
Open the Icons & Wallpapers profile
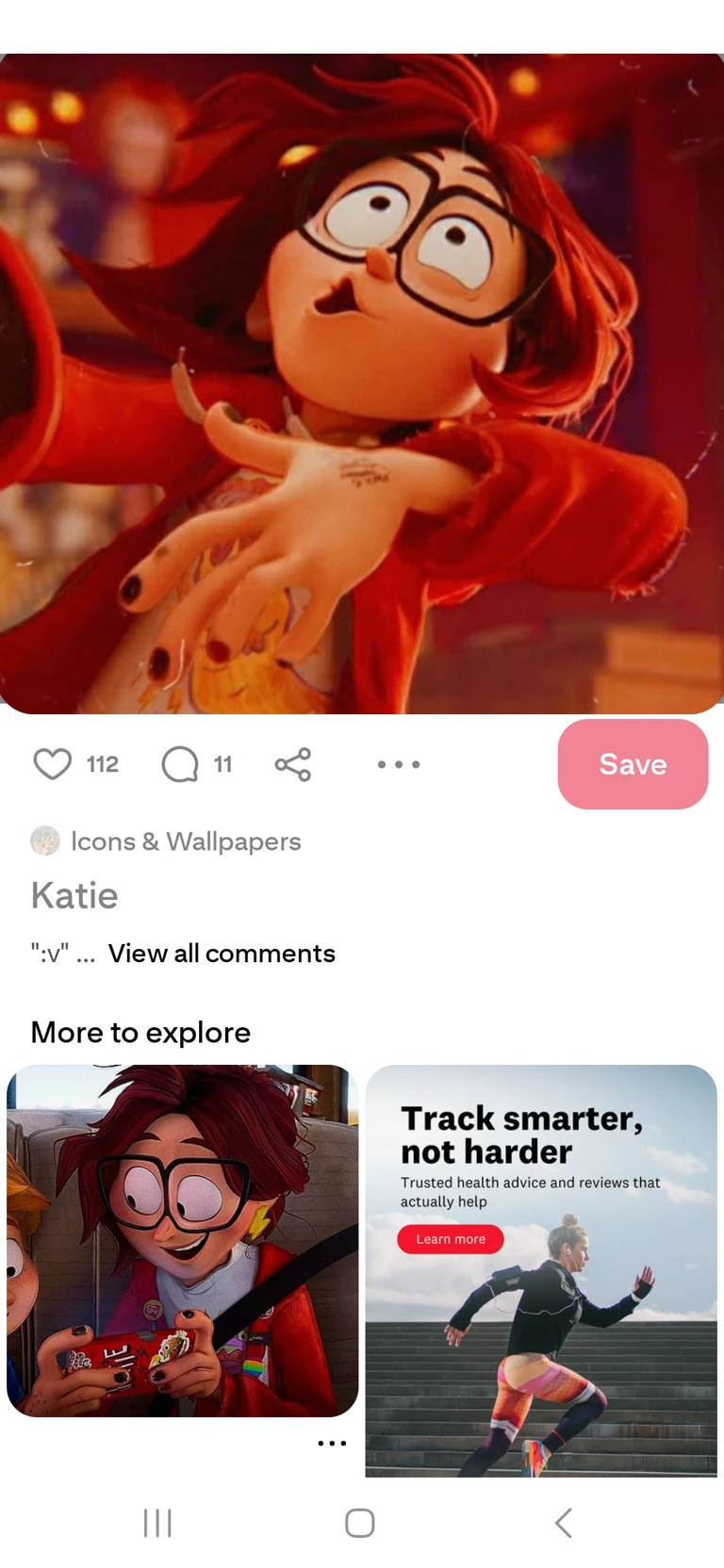pyautogui.click(x=185, y=841)
